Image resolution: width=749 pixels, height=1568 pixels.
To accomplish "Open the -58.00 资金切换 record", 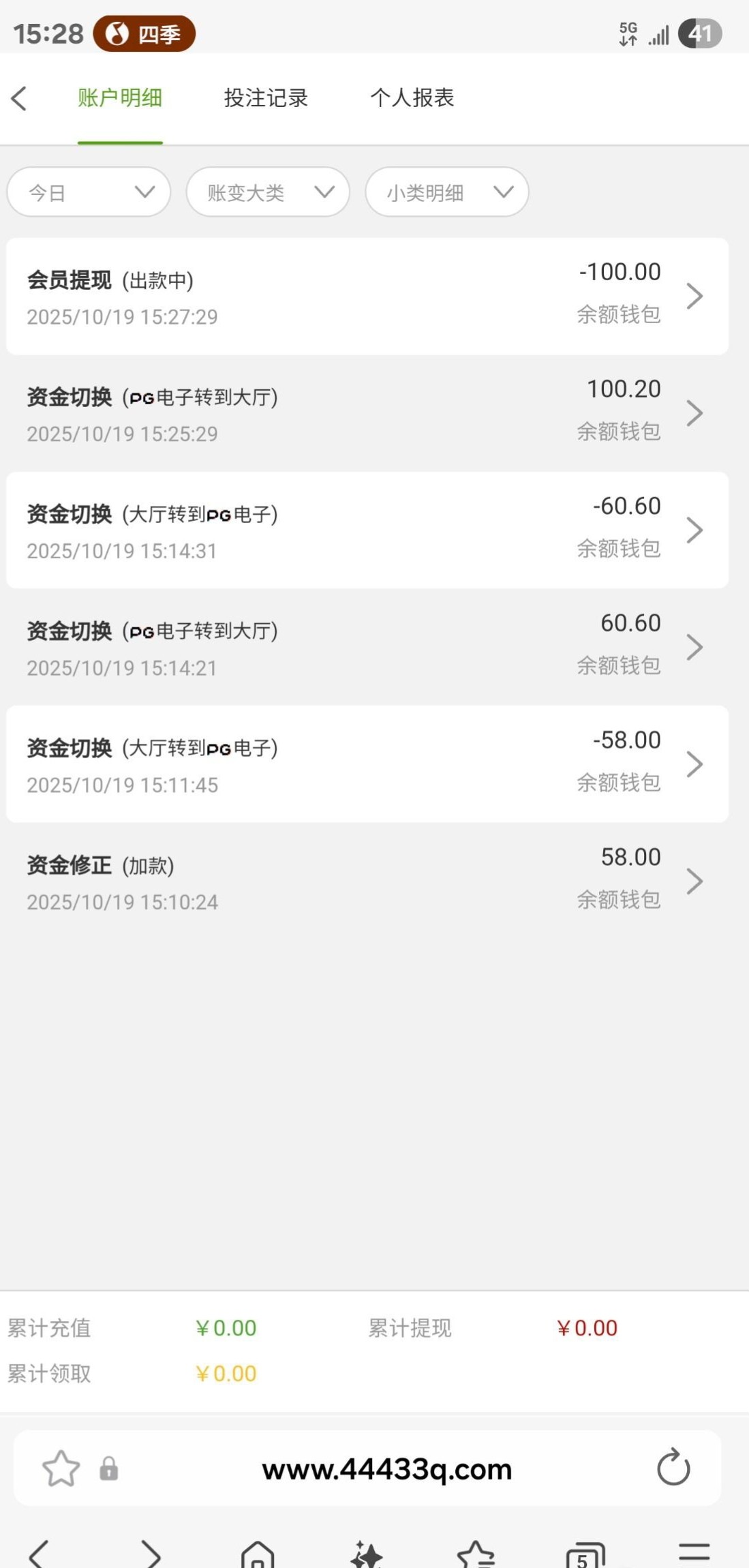I will pos(367,764).
